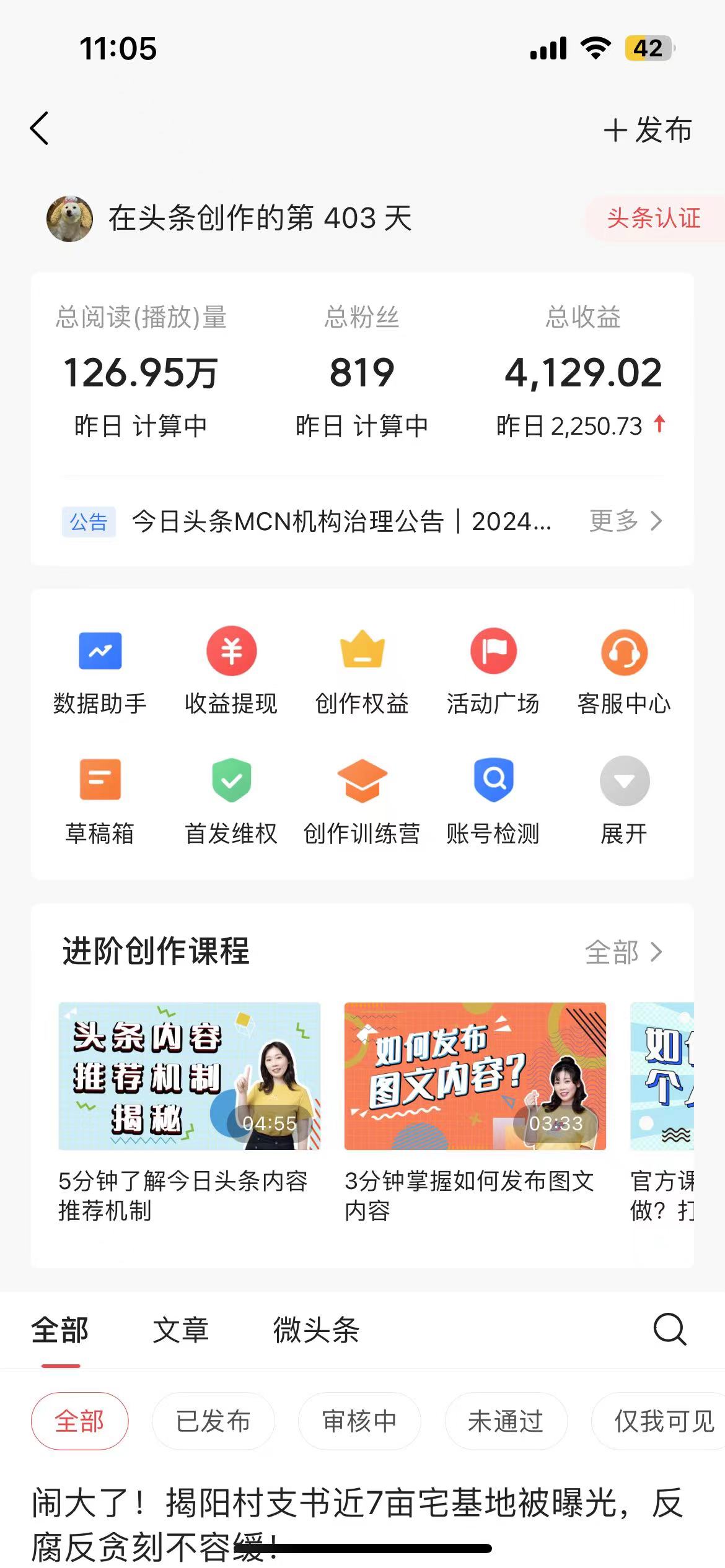View all 进阶创作课程 courses
725x1568 pixels.
pos(623,952)
